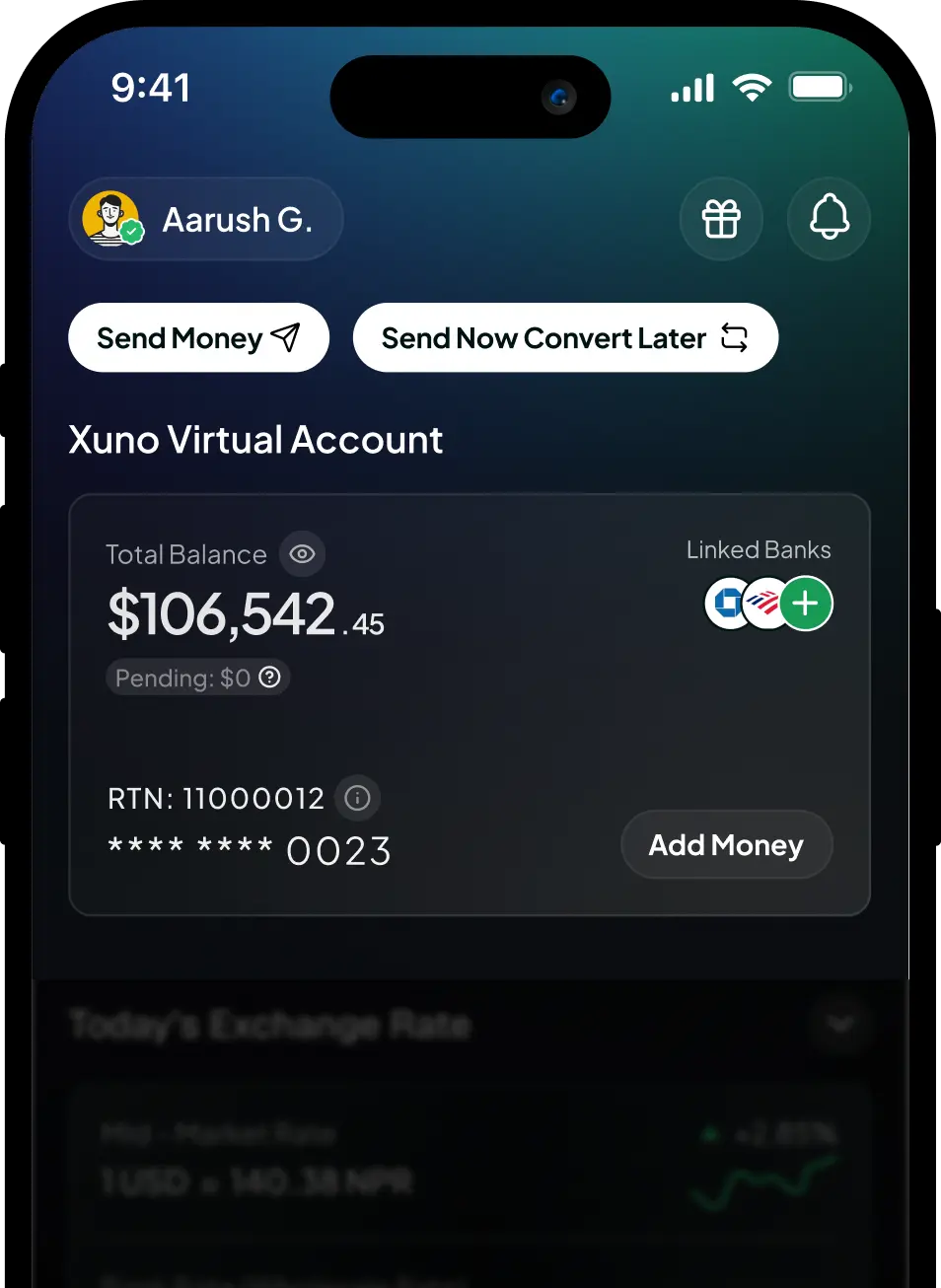Tap the Send Money button
Screen dimensions: 941x1288
(198, 338)
